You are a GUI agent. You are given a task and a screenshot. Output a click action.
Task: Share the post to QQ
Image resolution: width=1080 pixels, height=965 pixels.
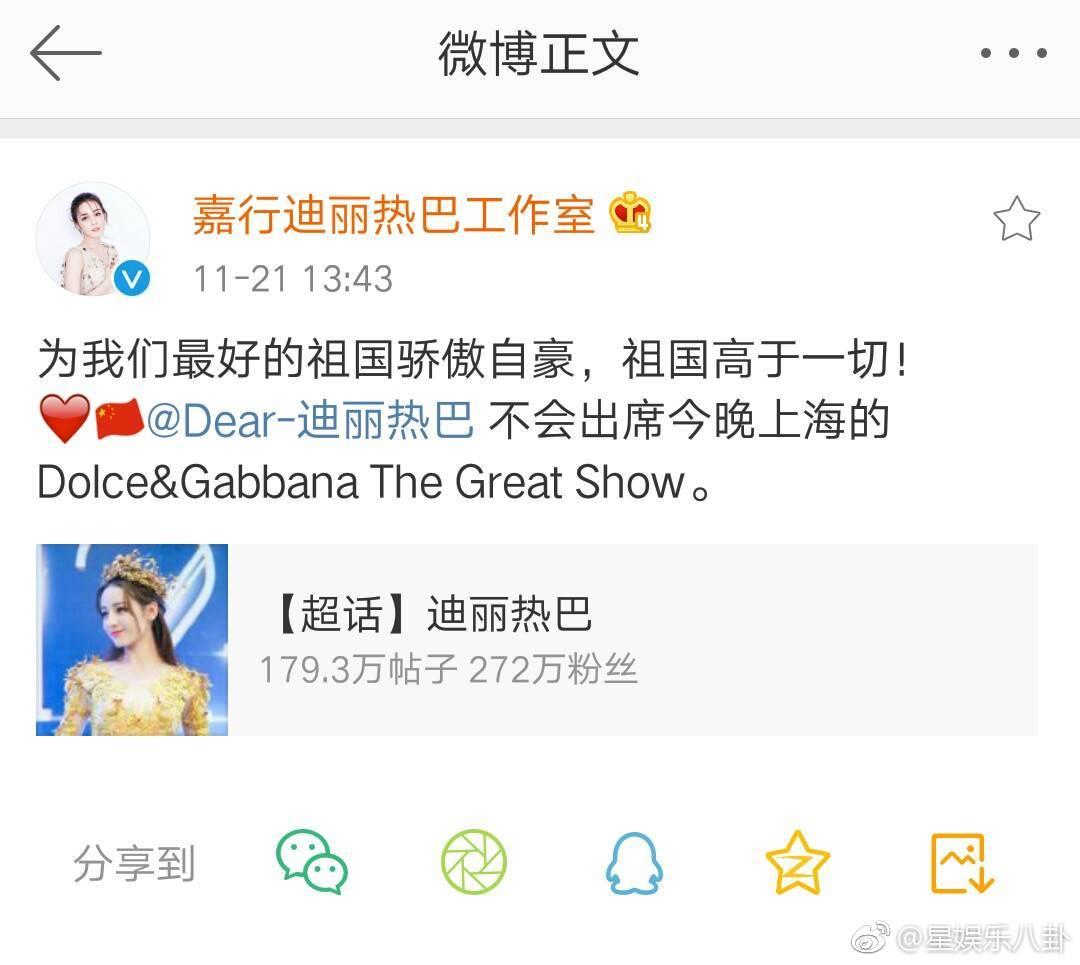pyautogui.click(x=634, y=862)
